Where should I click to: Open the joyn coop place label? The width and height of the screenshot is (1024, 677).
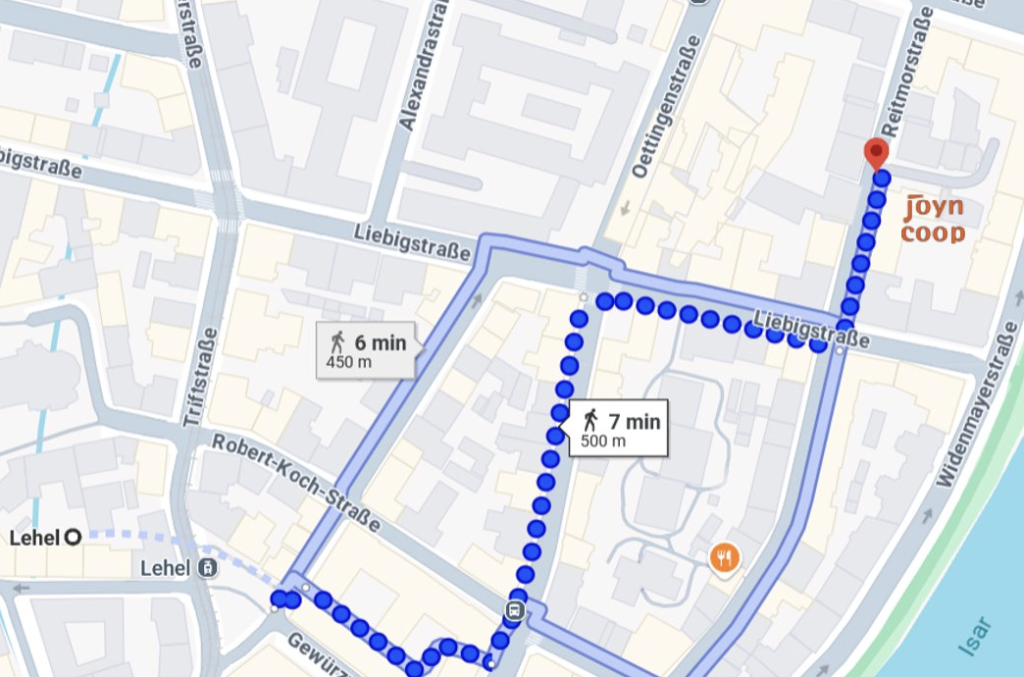pyautogui.click(x=933, y=220)
